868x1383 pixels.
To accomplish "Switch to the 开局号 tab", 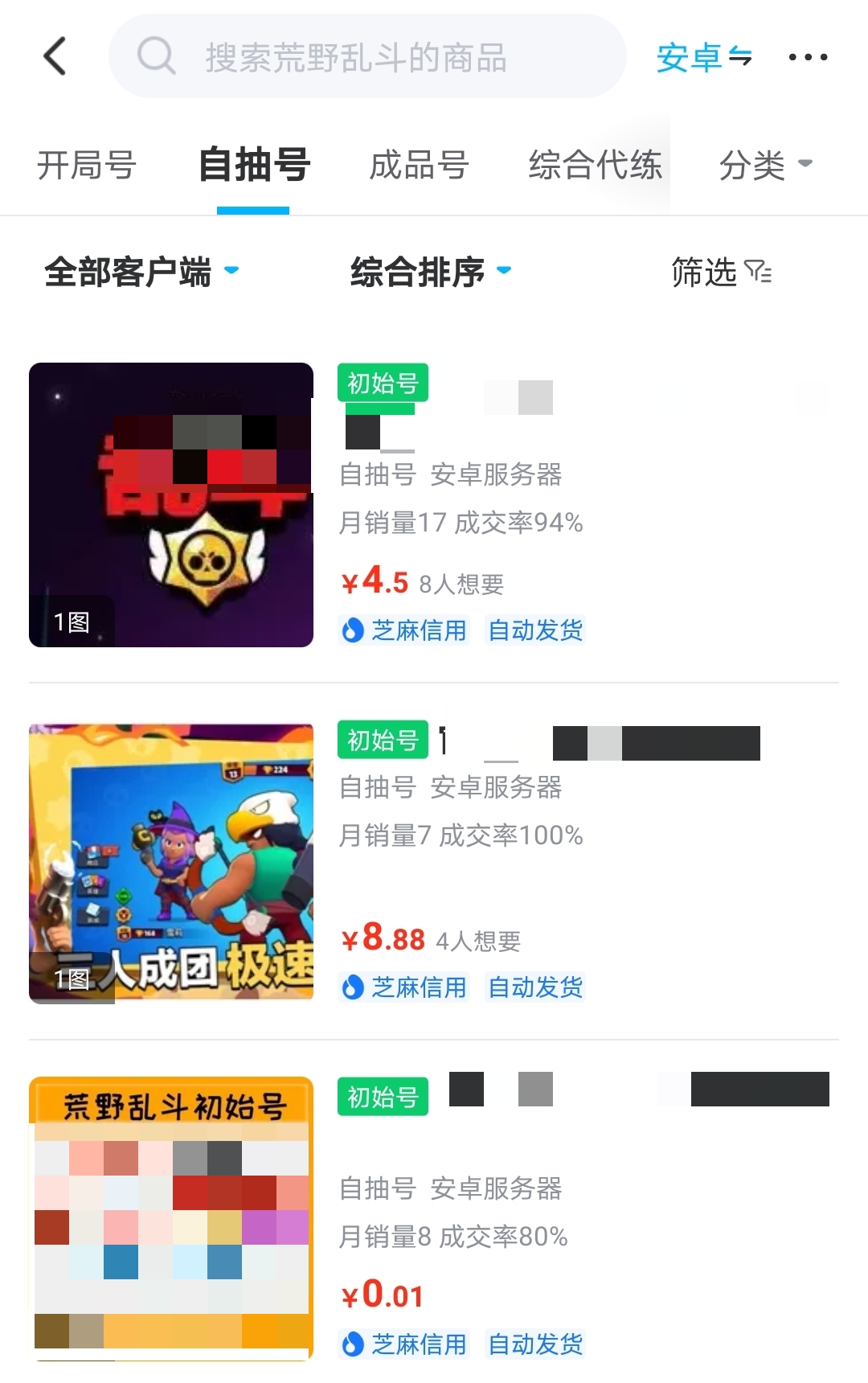I will (x=87, y=166).
